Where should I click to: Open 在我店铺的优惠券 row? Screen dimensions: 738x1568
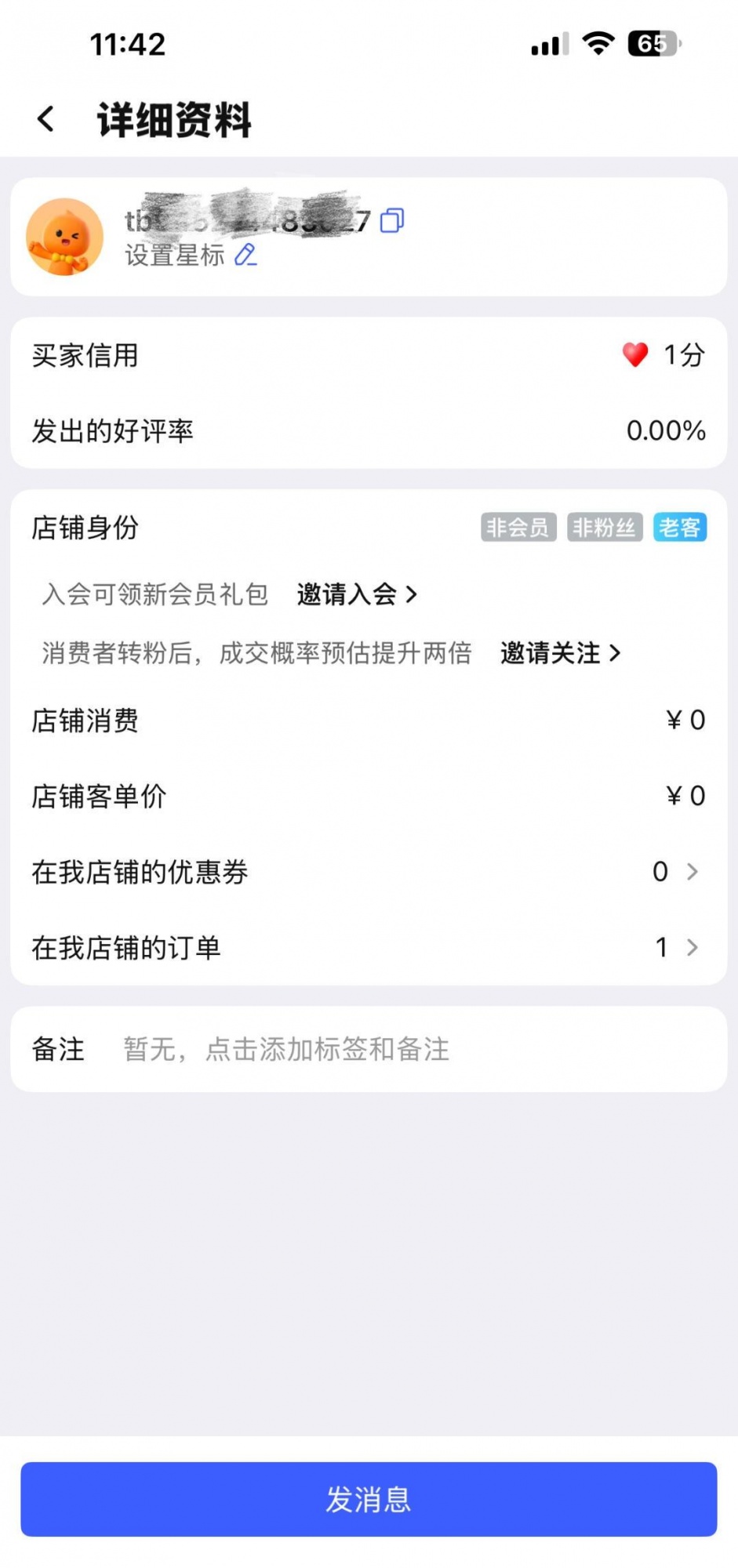point(369,872)
